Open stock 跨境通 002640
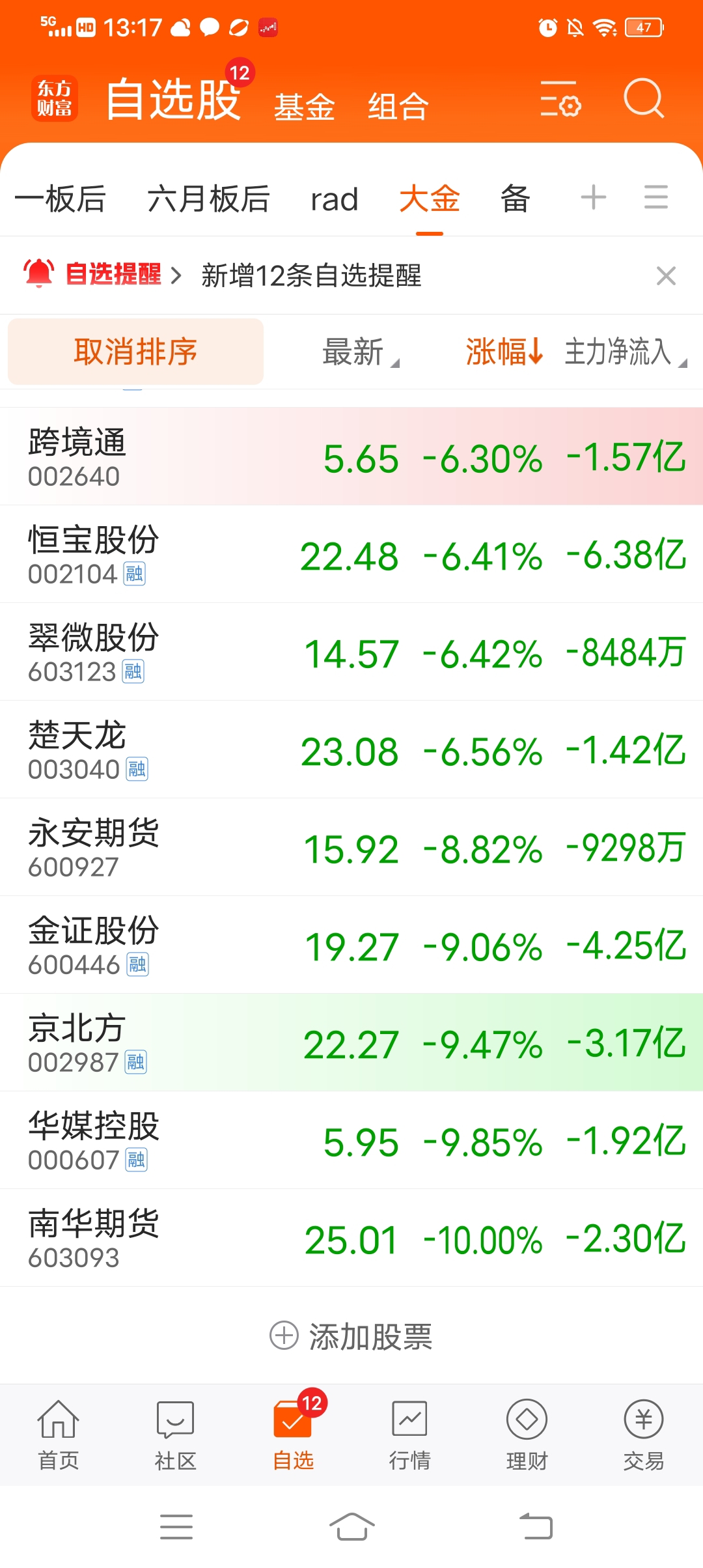703x1568 pixels. pos(351,456)
